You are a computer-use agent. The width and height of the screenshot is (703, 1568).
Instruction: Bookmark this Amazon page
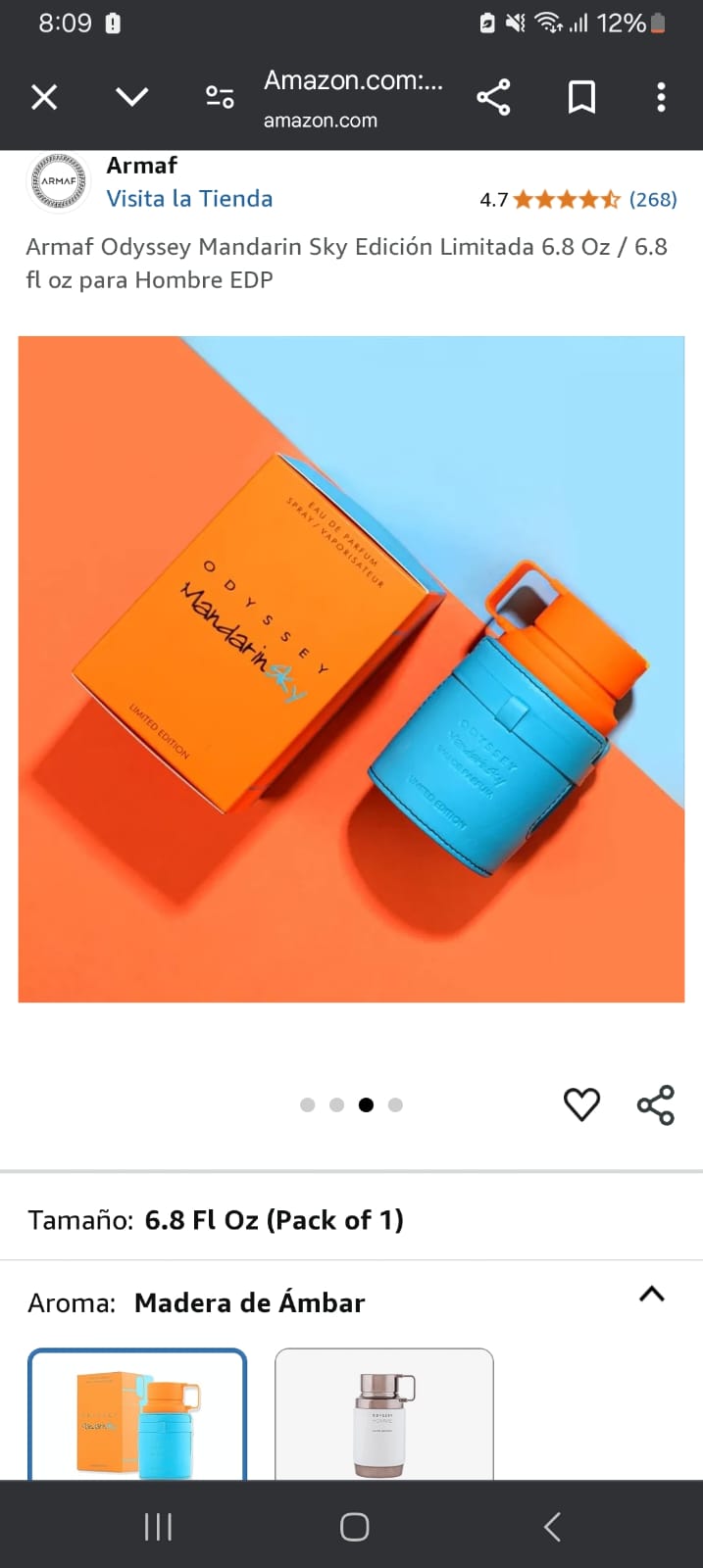click(x=581, y=97)
